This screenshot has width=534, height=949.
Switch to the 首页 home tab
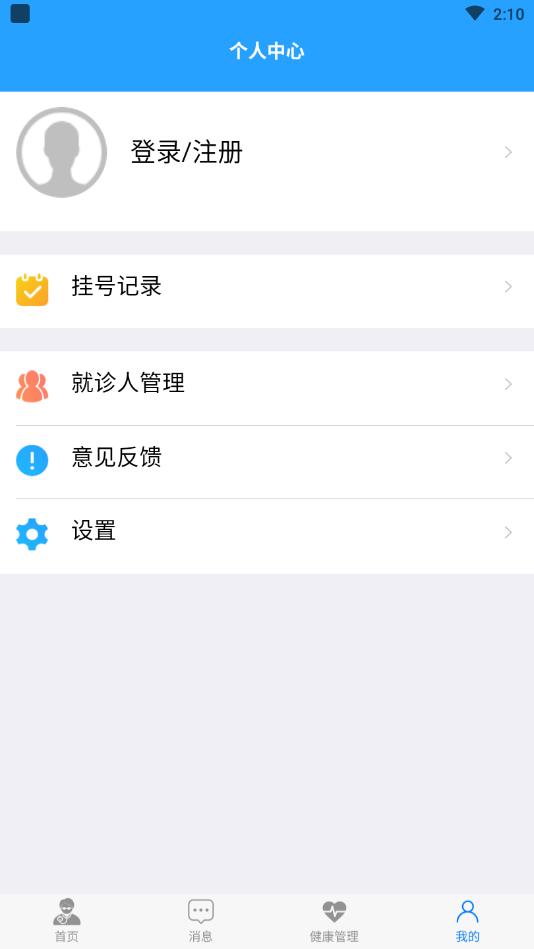pos(67,921)
